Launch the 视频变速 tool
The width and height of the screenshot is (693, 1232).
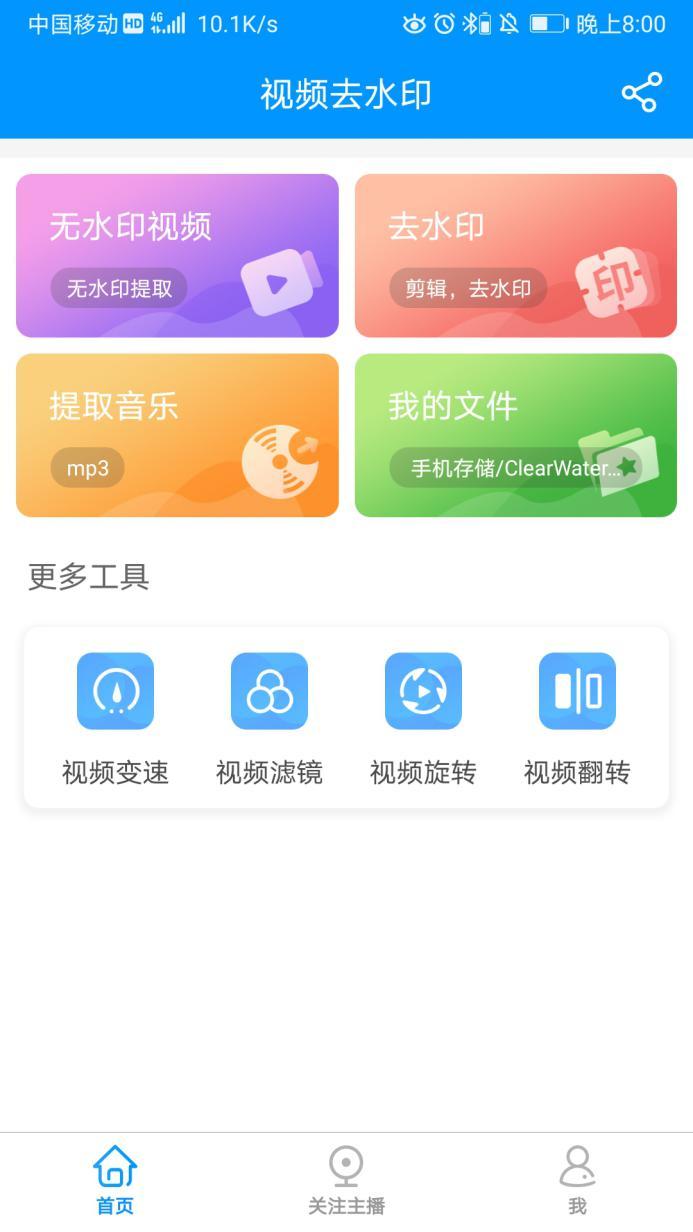point(115,717)
